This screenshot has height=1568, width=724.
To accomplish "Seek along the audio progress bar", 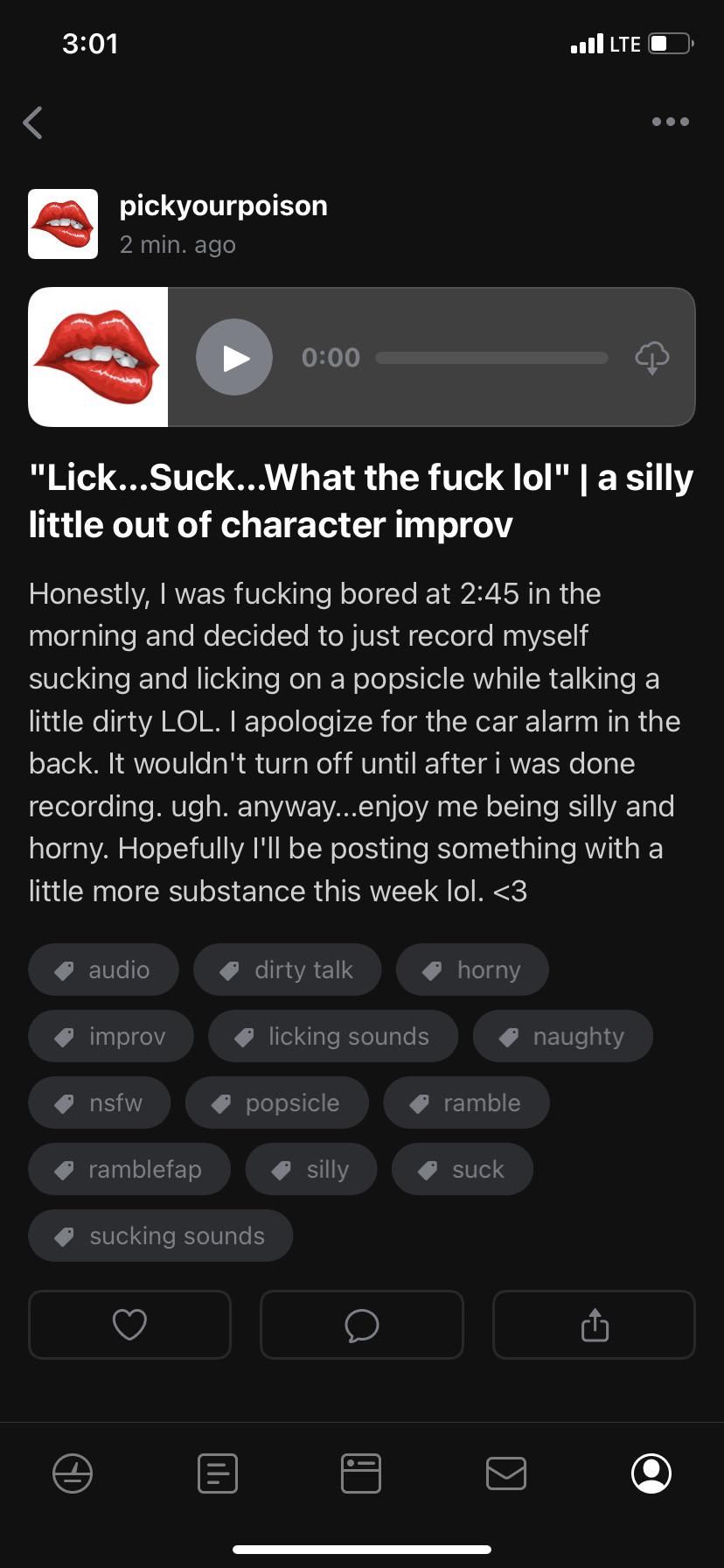I will [491, 358].
